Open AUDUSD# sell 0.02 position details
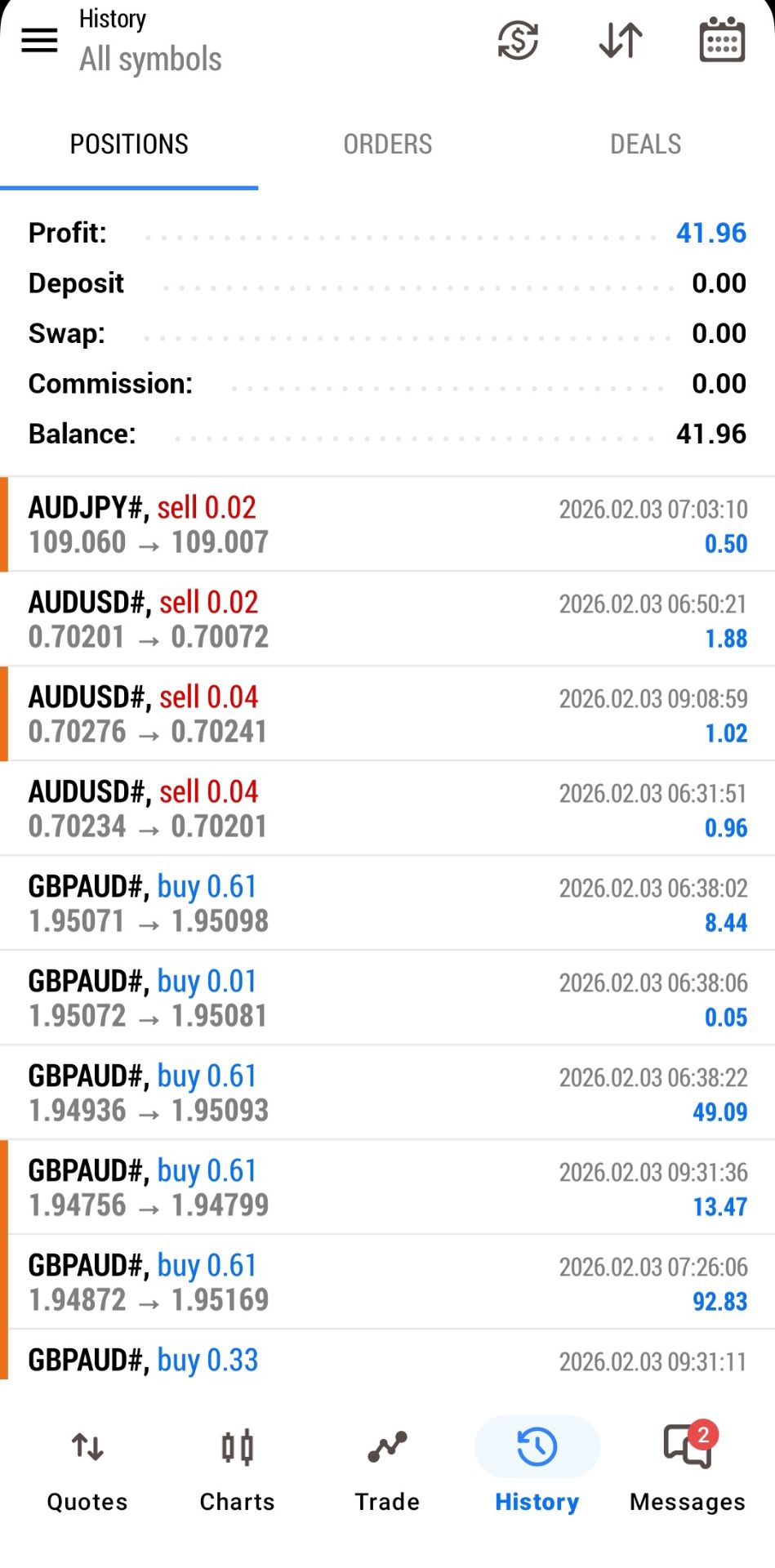775x1568 pixels. tap(387, 619)
